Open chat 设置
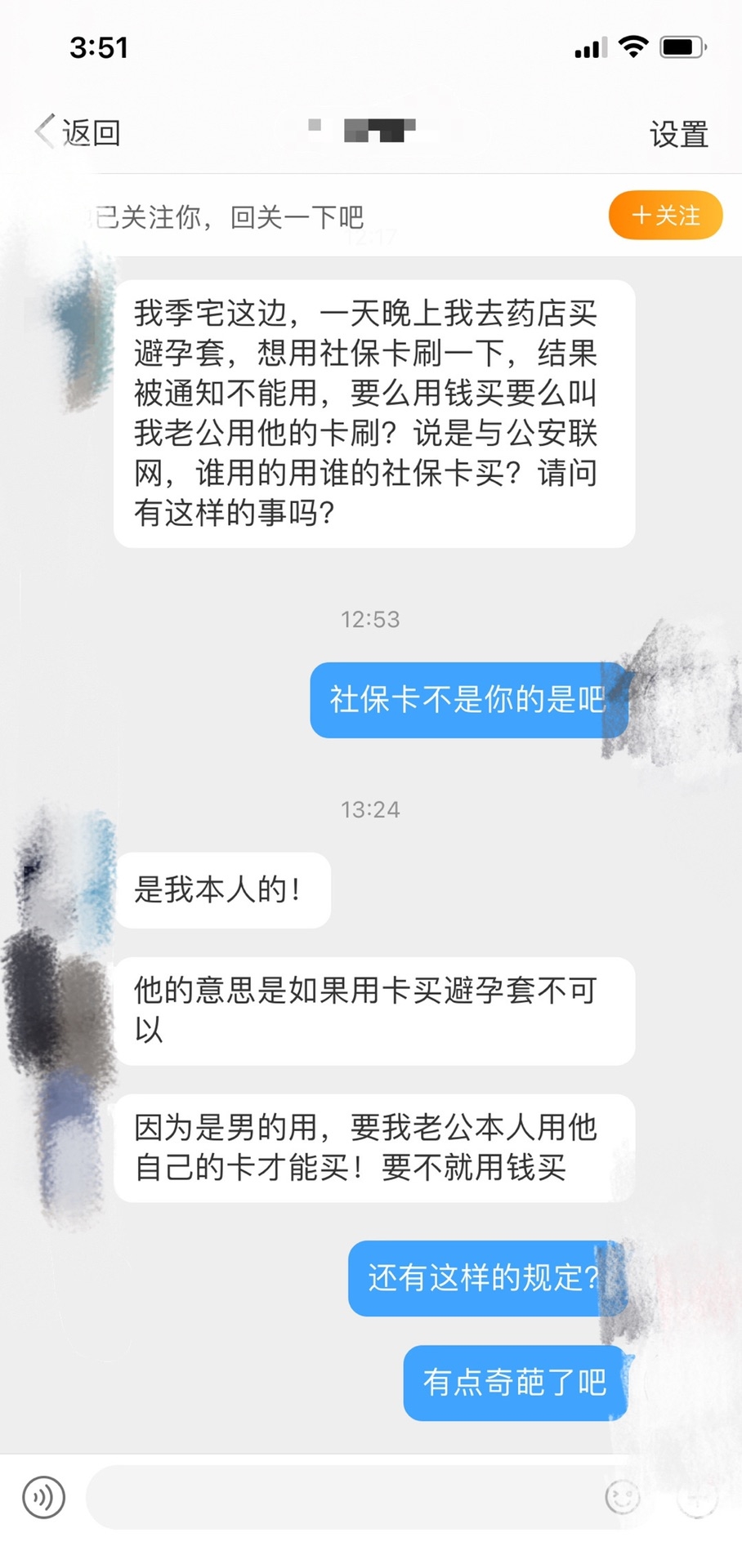The height and width of the screenshot is (1568, 742). click(677, 134)
